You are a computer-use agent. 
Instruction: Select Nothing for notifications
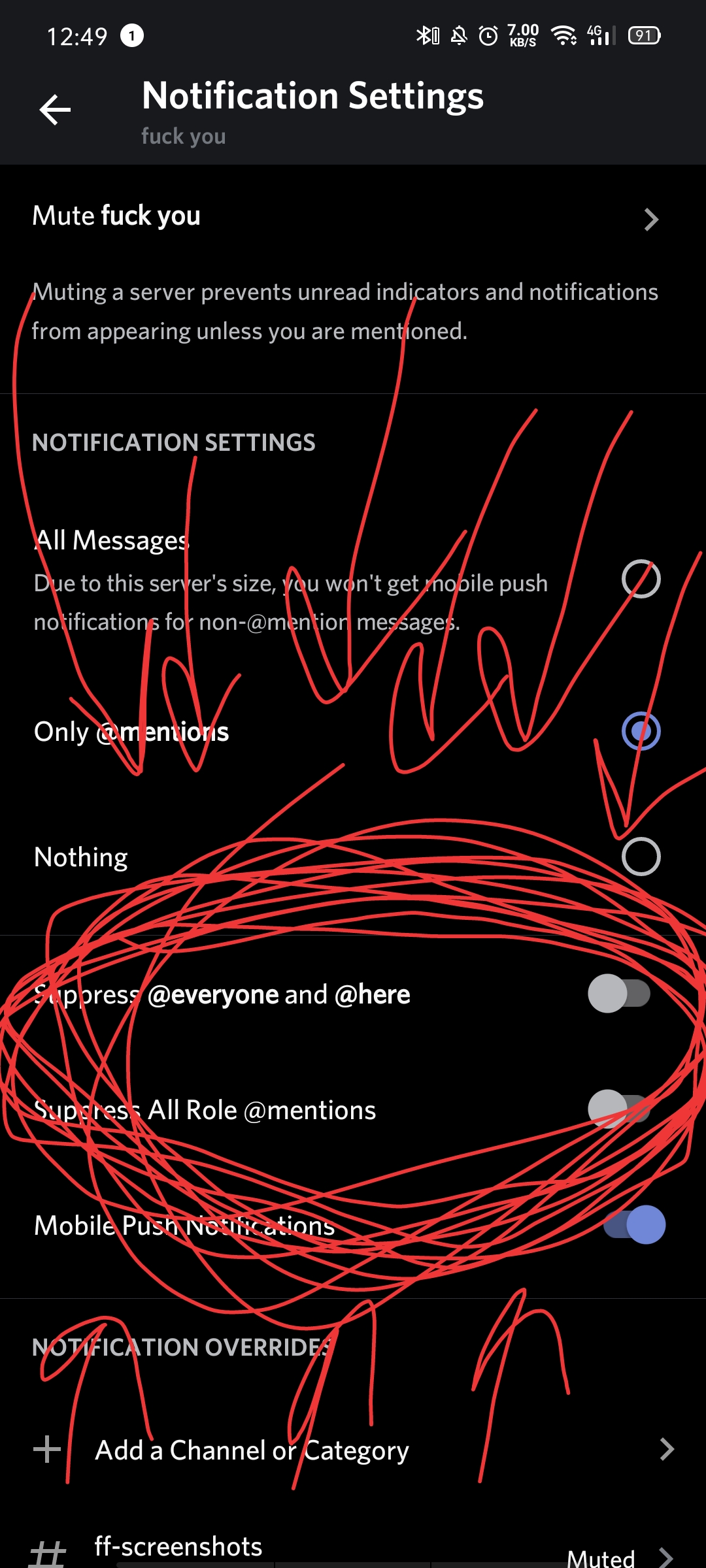(641, 857)
